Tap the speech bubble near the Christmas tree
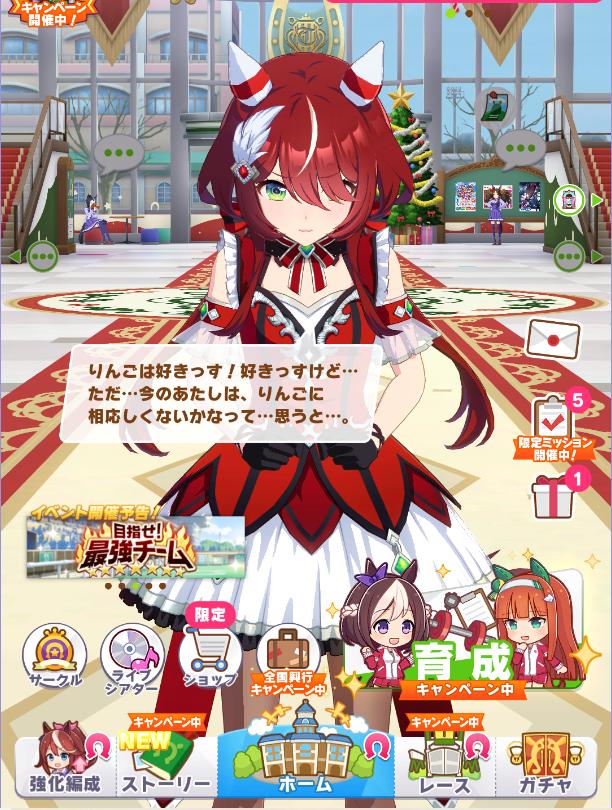Image resolution: width=612 pixels, height=810 pixels. click(519, 150)
